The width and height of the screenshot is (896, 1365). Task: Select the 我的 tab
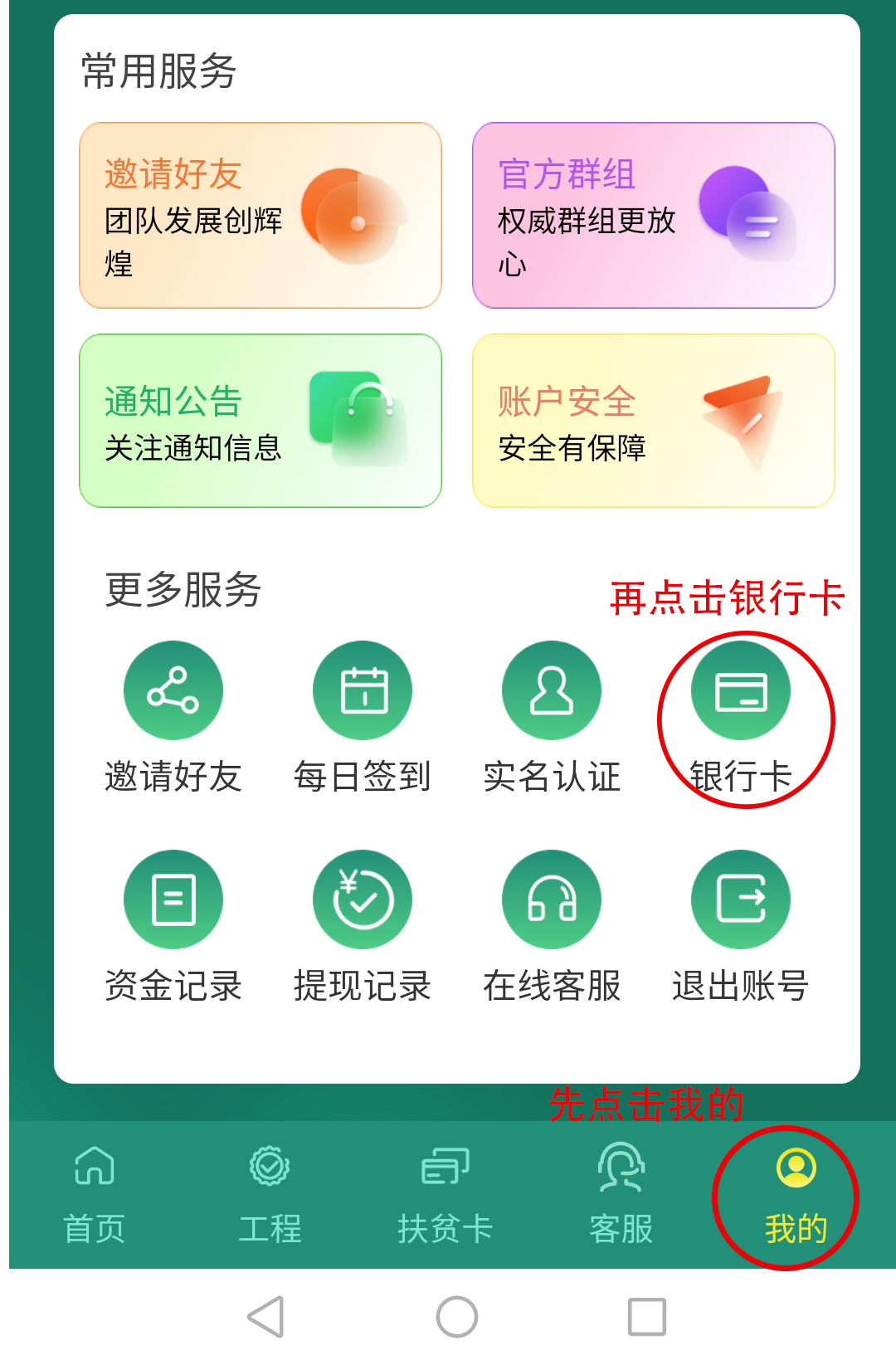coord(796,1195)
